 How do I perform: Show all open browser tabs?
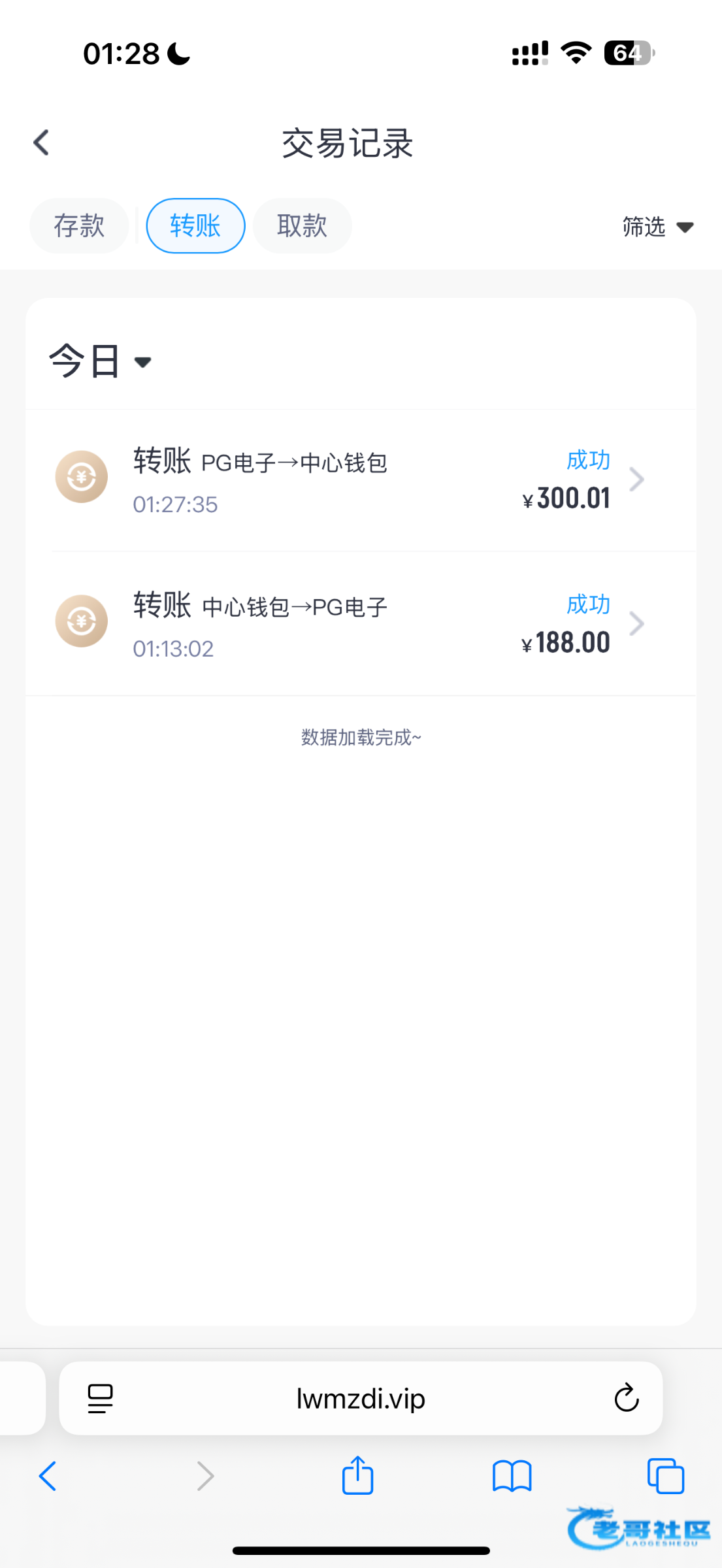pos(665,1476)
